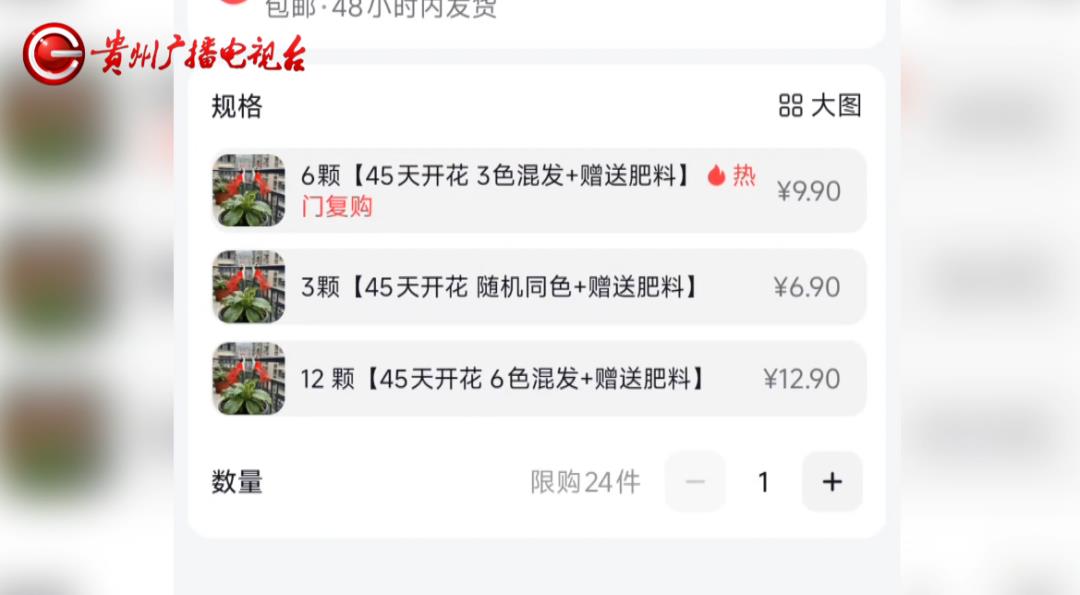Tap the quantity number field showing 1

pyautogui.click(x=763, y=482)
